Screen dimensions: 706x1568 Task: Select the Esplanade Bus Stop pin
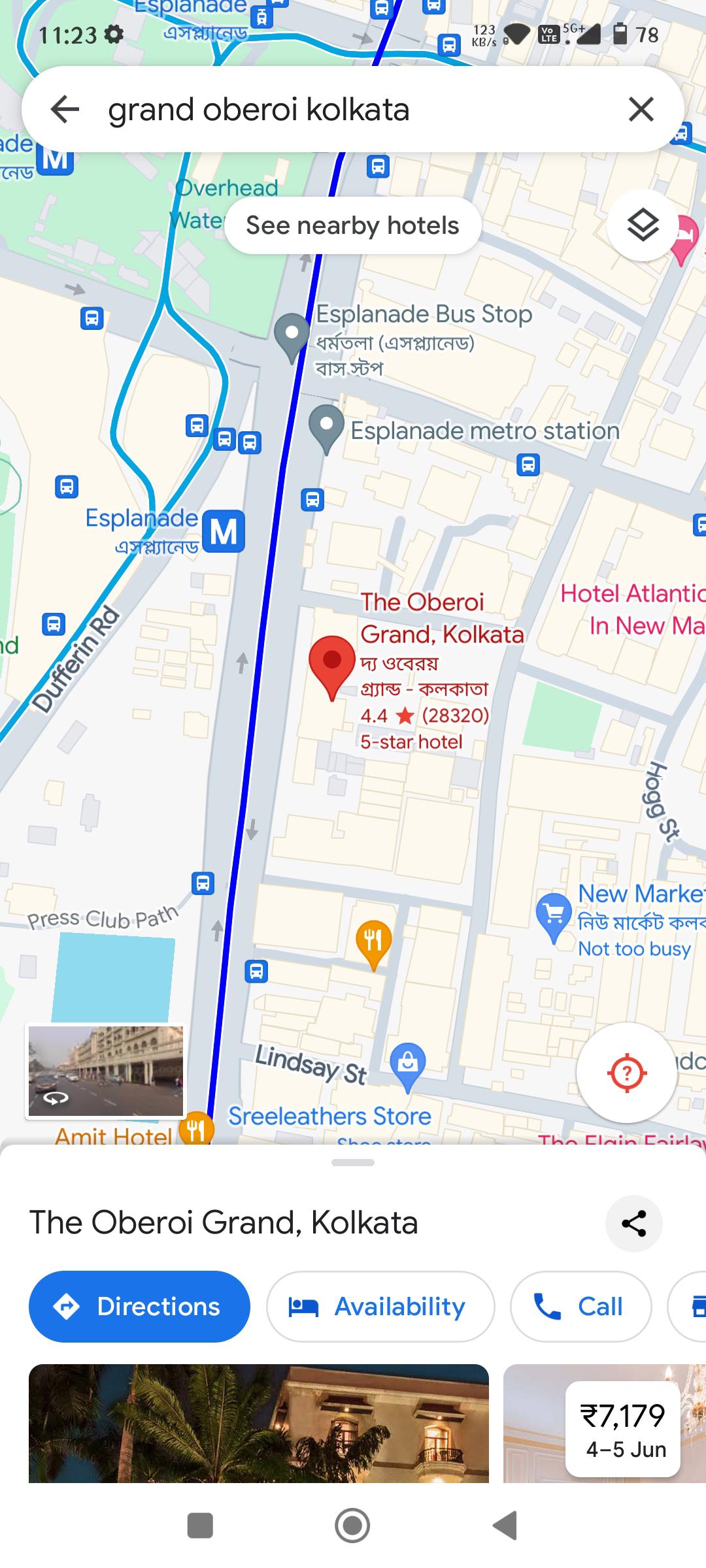click(x=292, y=335)
